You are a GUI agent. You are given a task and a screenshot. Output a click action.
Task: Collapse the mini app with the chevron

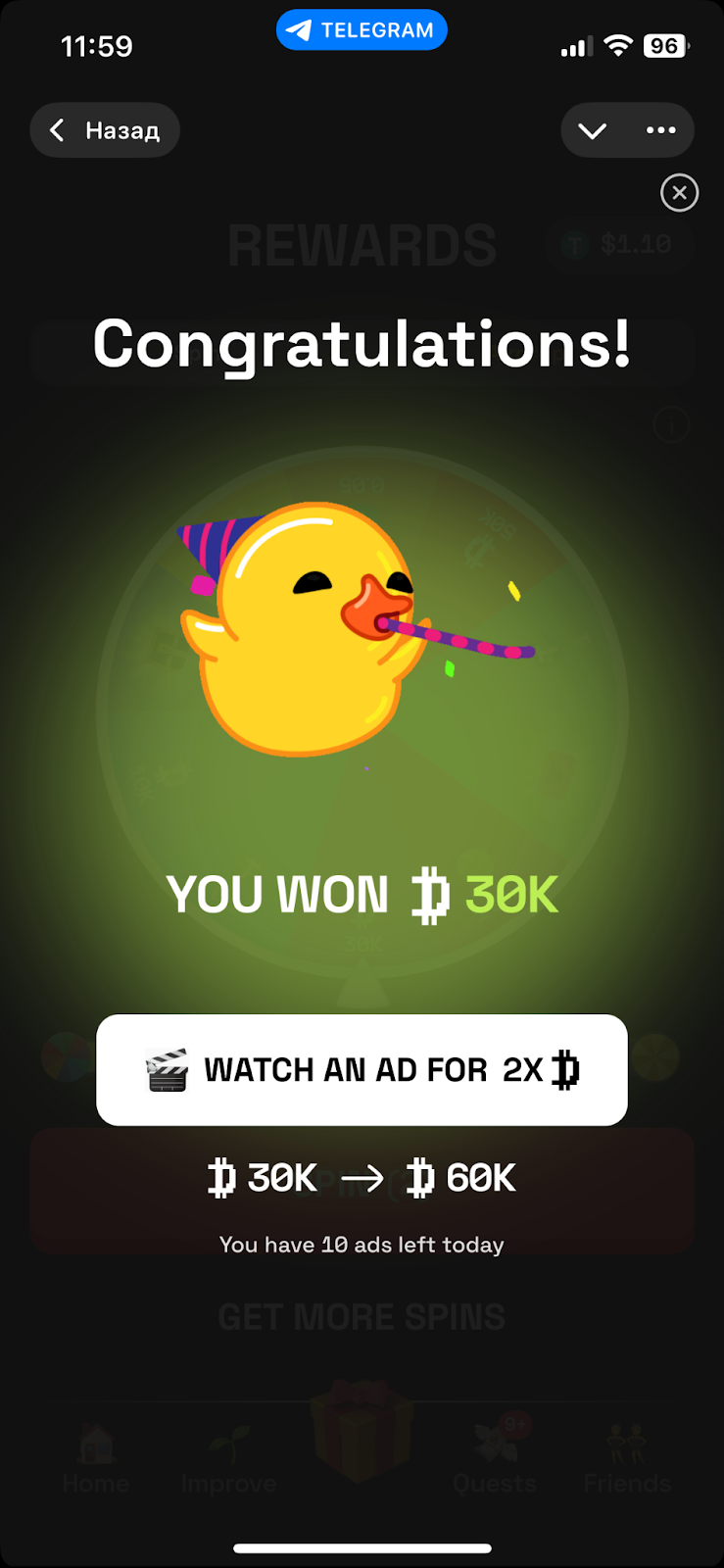point(593,130)
